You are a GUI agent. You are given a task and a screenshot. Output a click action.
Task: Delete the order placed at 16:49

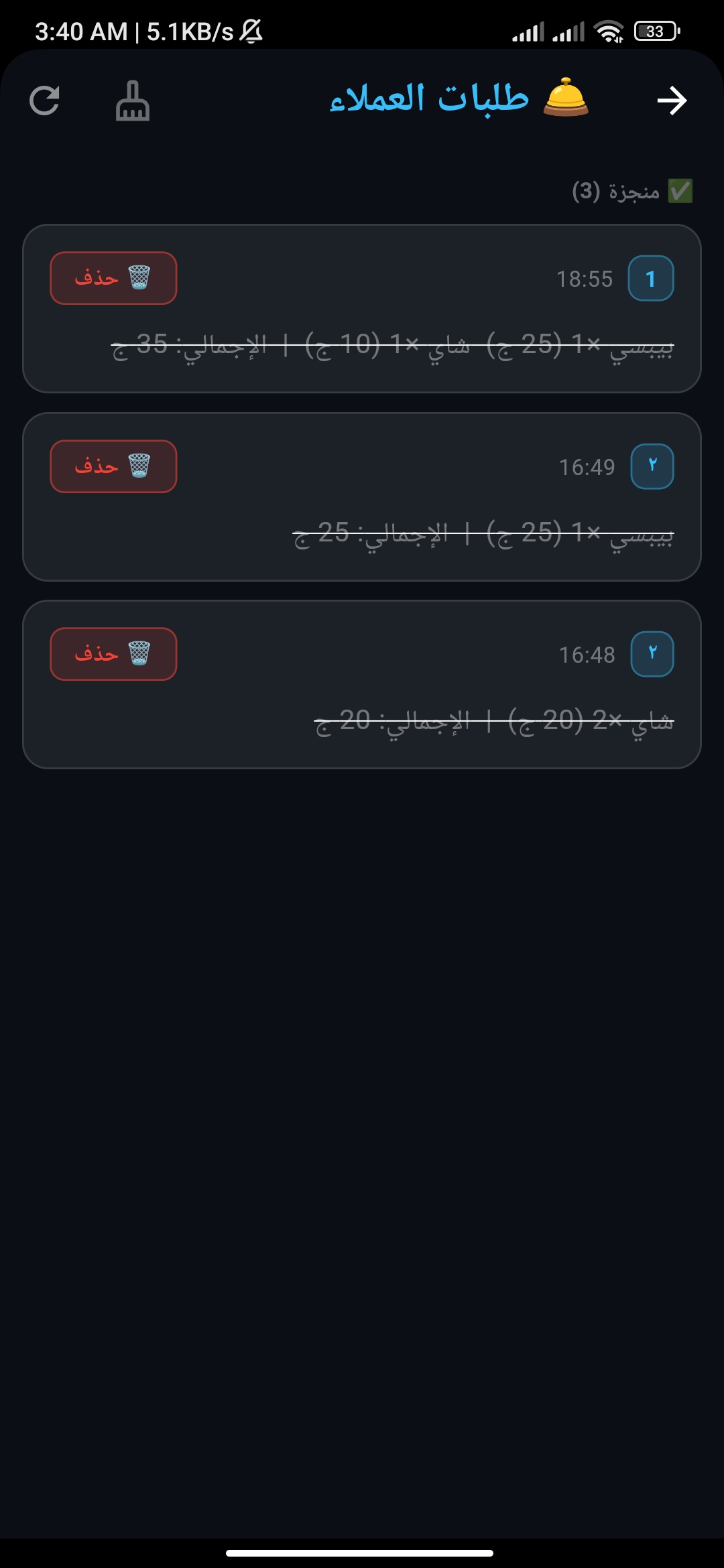[x=113, y=466]
